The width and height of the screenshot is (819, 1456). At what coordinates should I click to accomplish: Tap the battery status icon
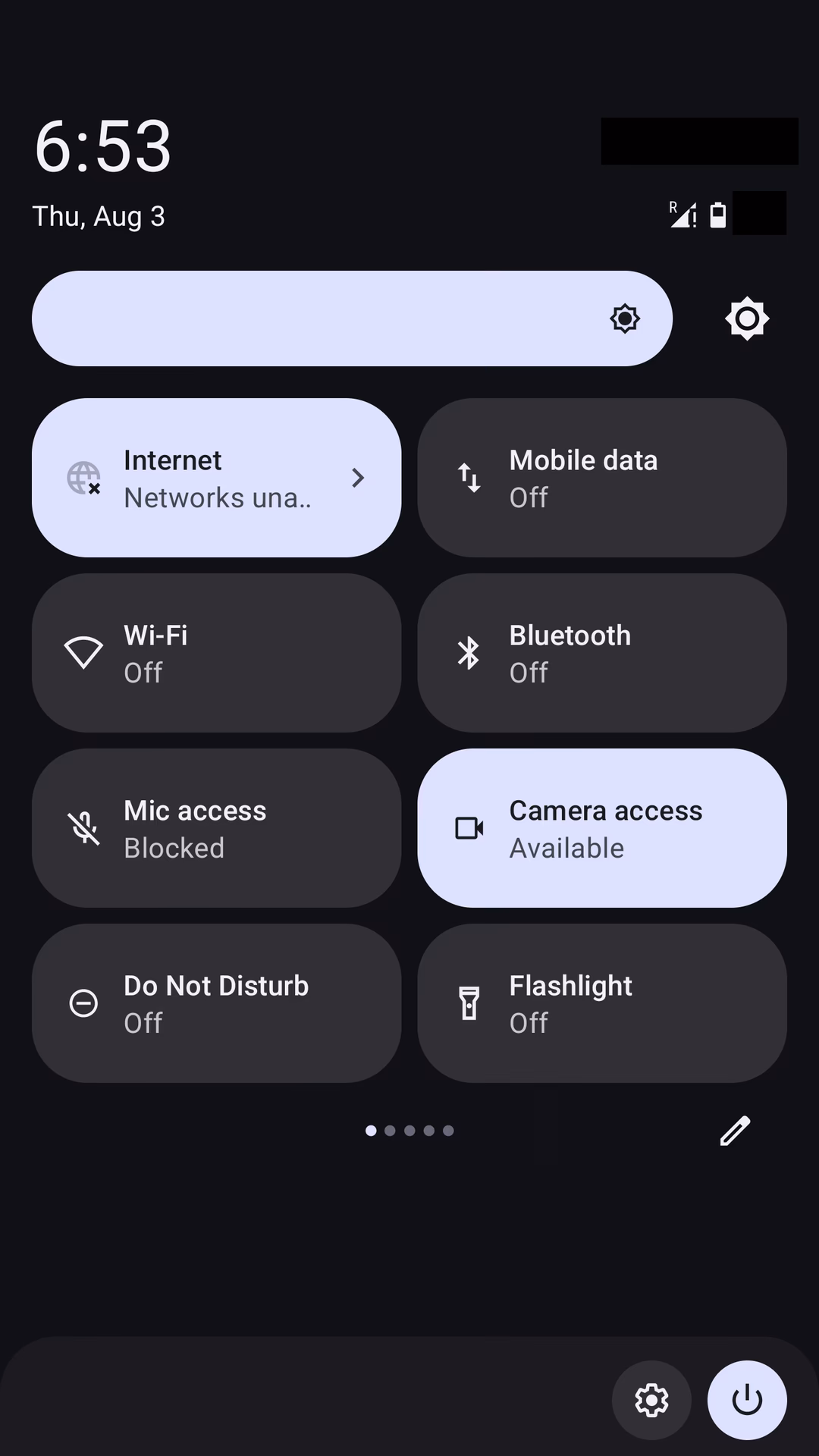717,215
